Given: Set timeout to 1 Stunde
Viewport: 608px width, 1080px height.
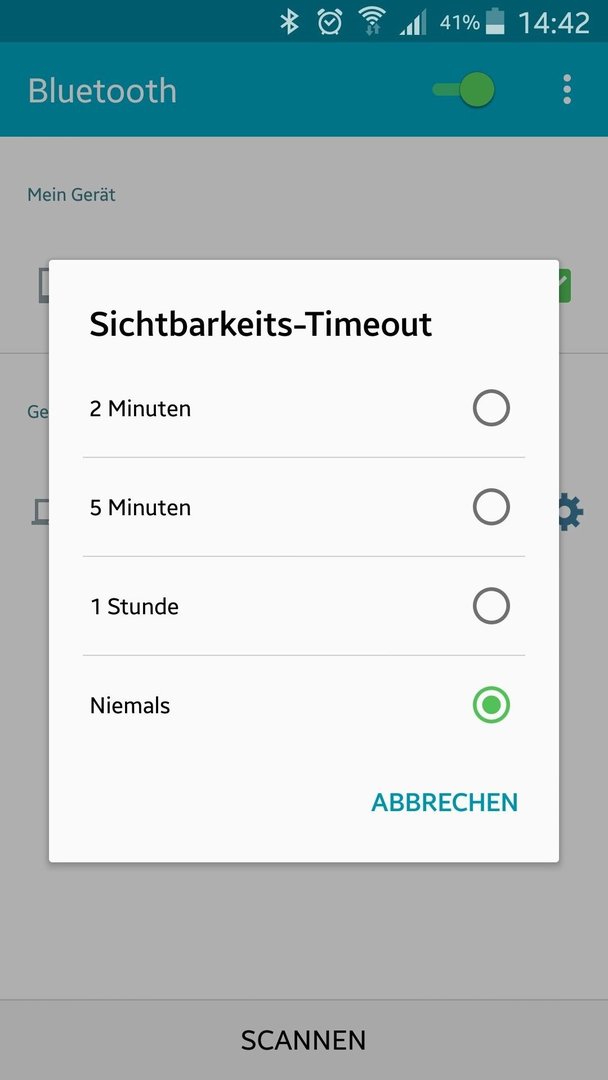Looking at the screenshot, I should 304,606.
